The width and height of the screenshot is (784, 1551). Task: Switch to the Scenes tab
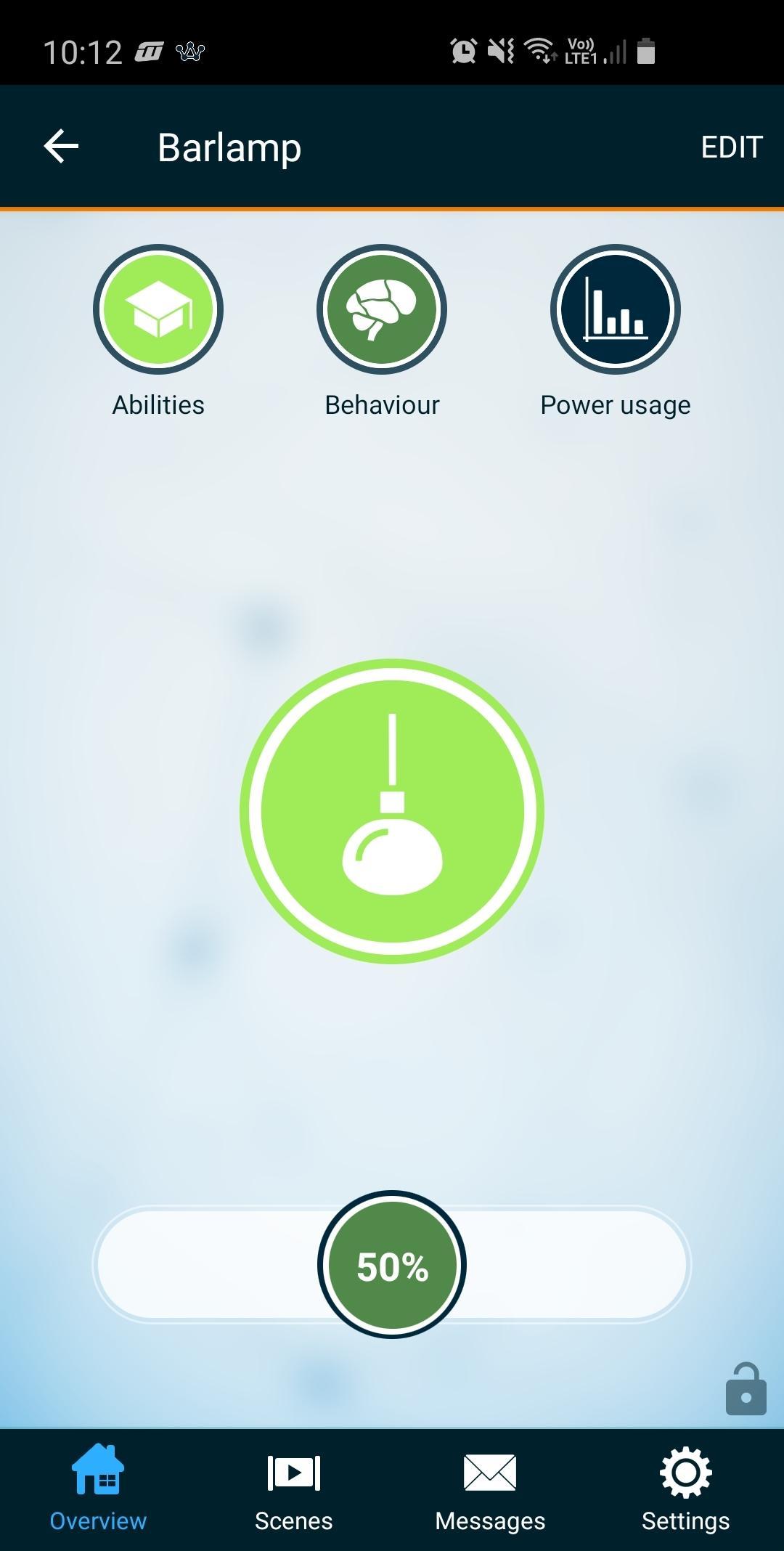(x=293, y=1489)
